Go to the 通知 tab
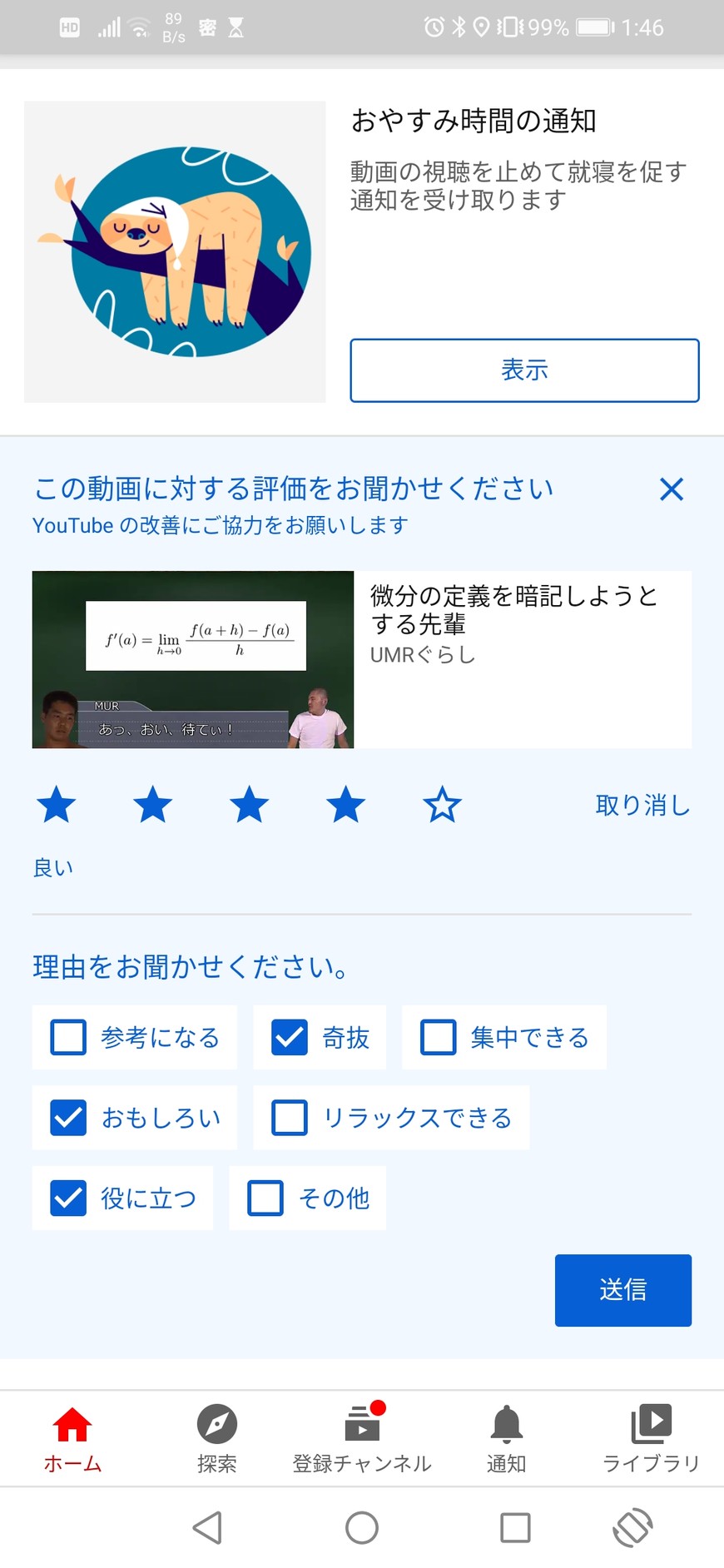724x1568 pixels. [x=506, y=1438]
